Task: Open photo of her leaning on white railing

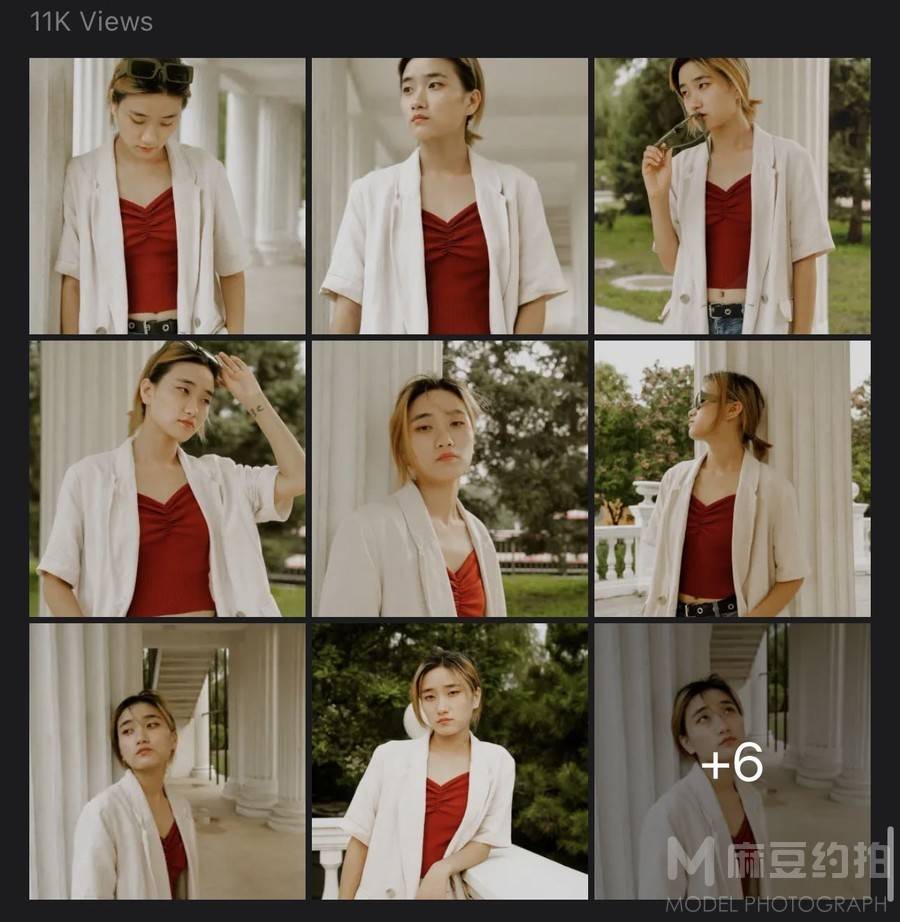Action: pos(450,761)
